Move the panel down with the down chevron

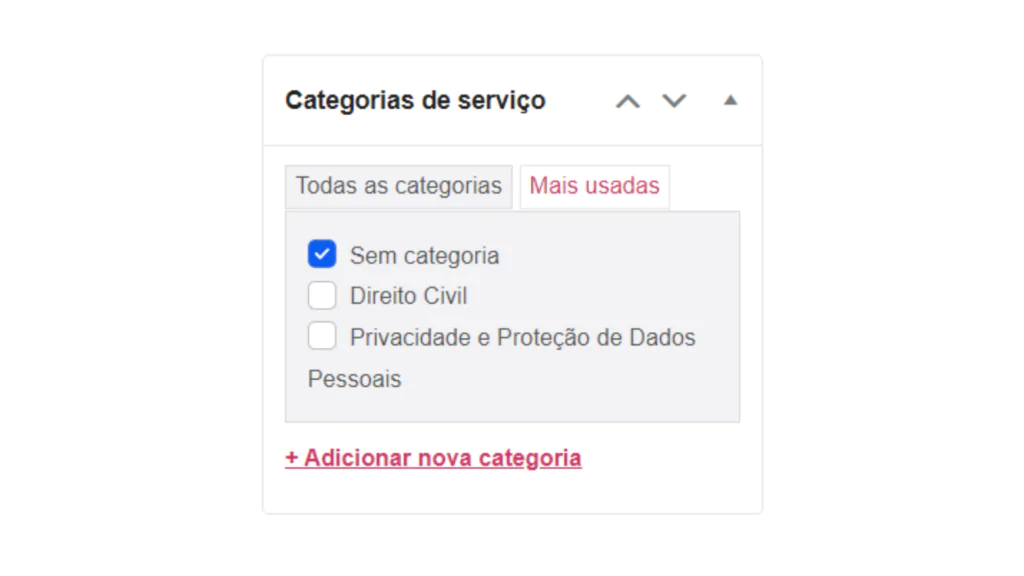click(674, 101)
